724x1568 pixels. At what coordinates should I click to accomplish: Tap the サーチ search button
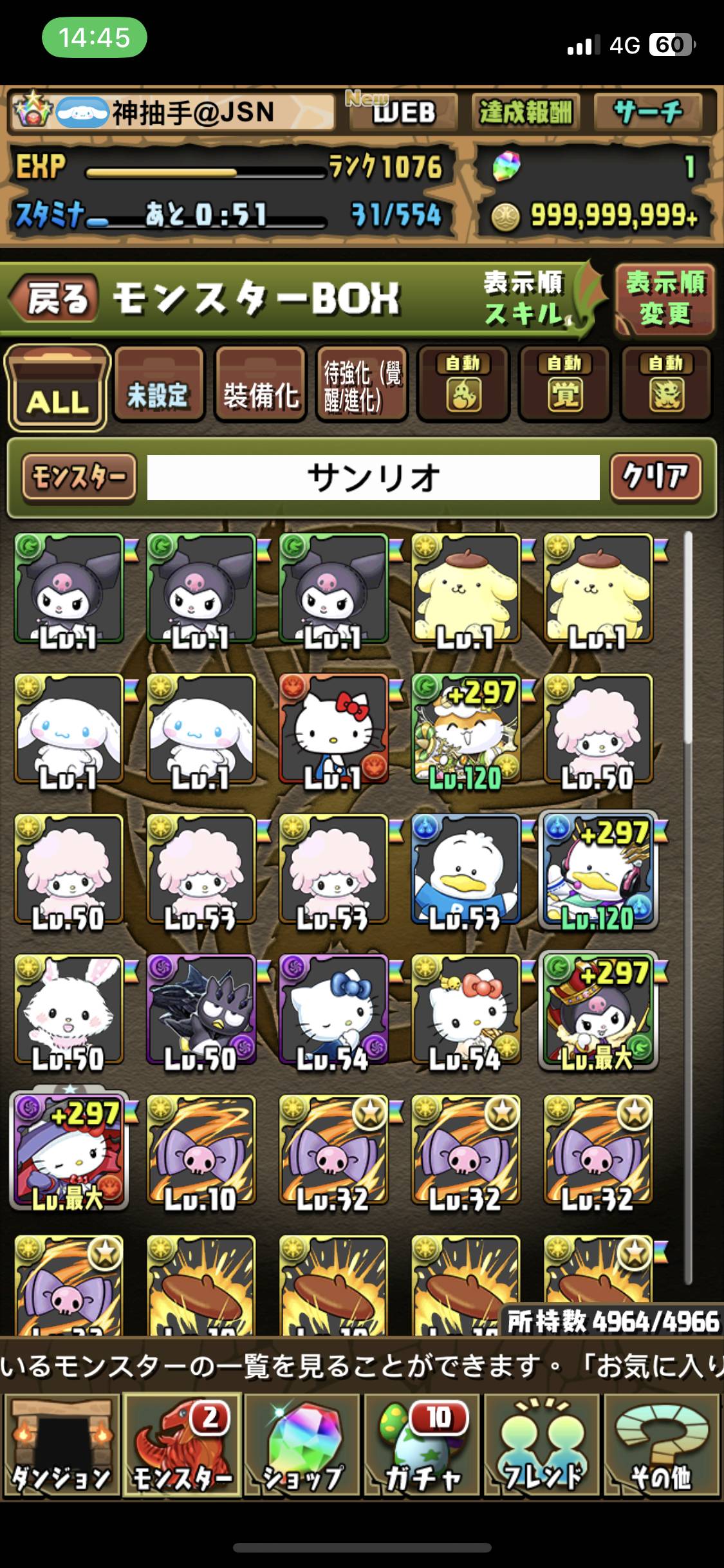point(647,112)
